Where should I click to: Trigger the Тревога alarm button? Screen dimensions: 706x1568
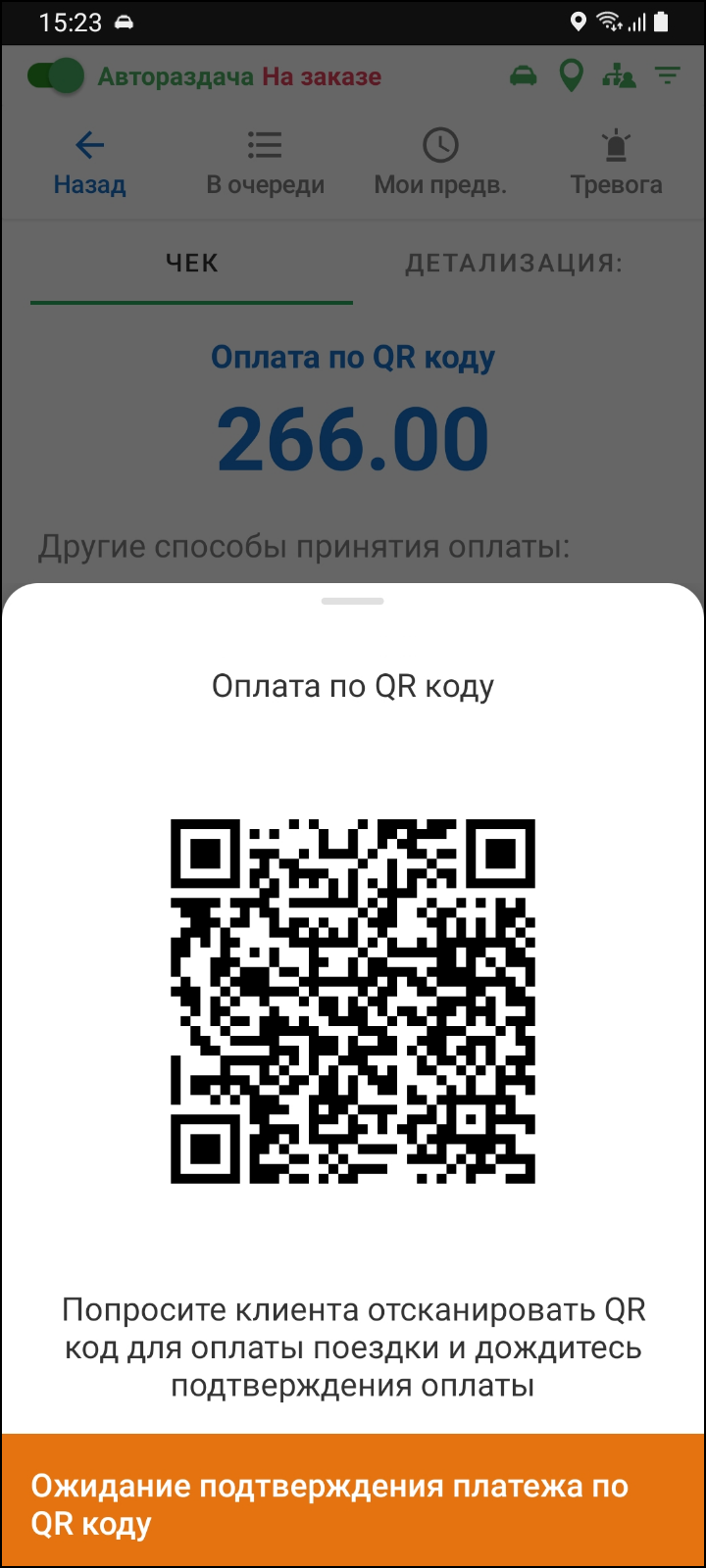616,164
